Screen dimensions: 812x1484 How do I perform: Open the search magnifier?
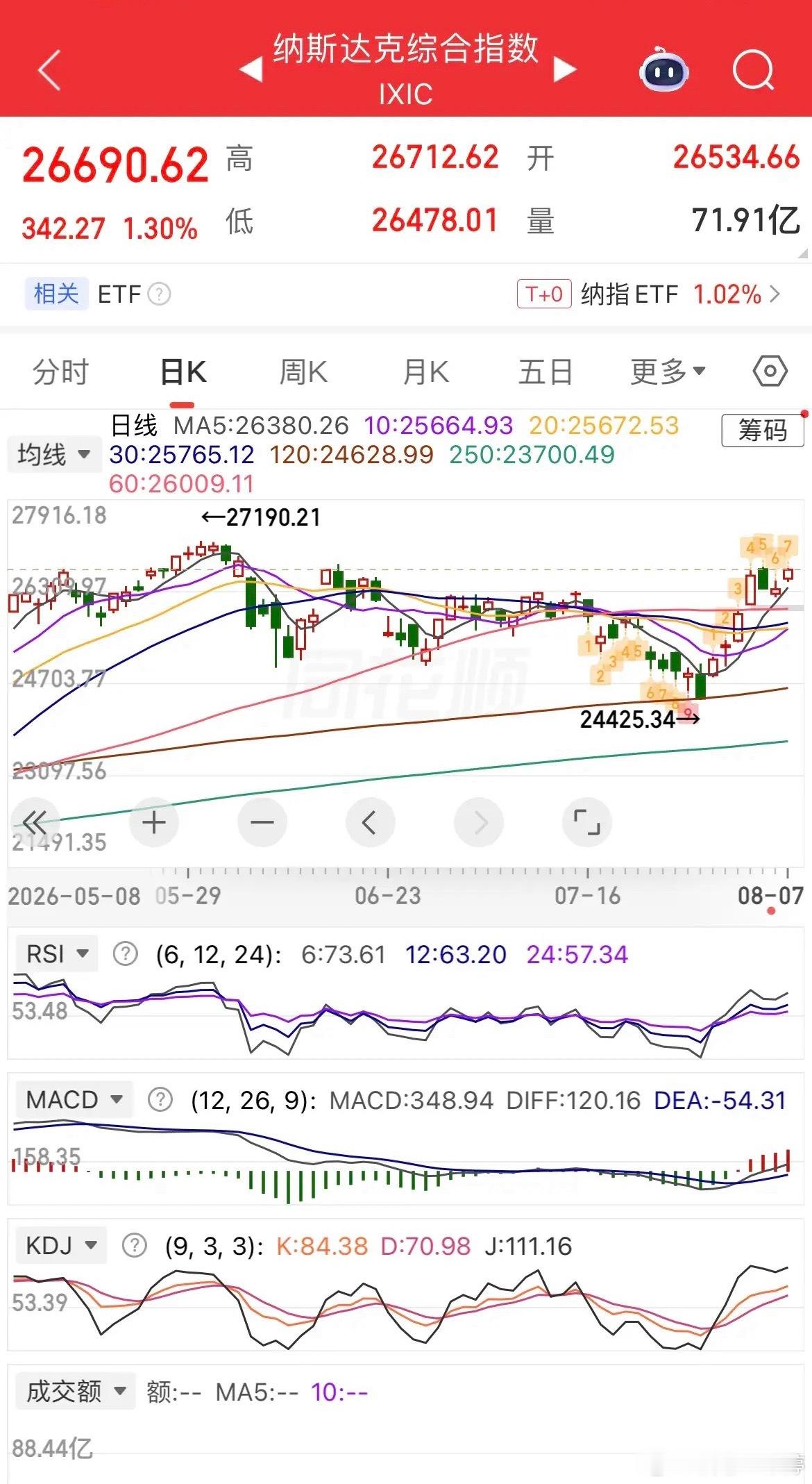pyautogui.click(x=754, y=70)
